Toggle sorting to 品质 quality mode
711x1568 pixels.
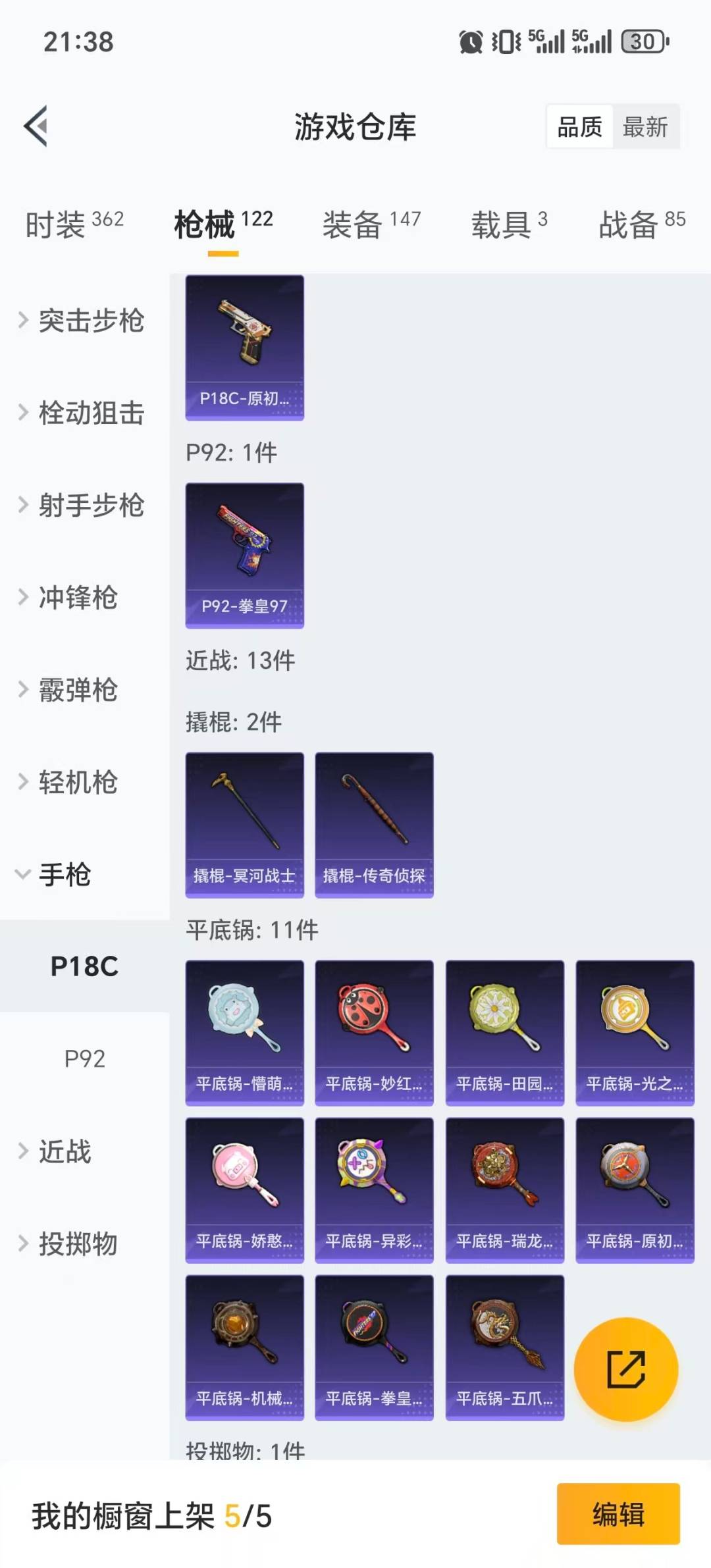(578, 127)
